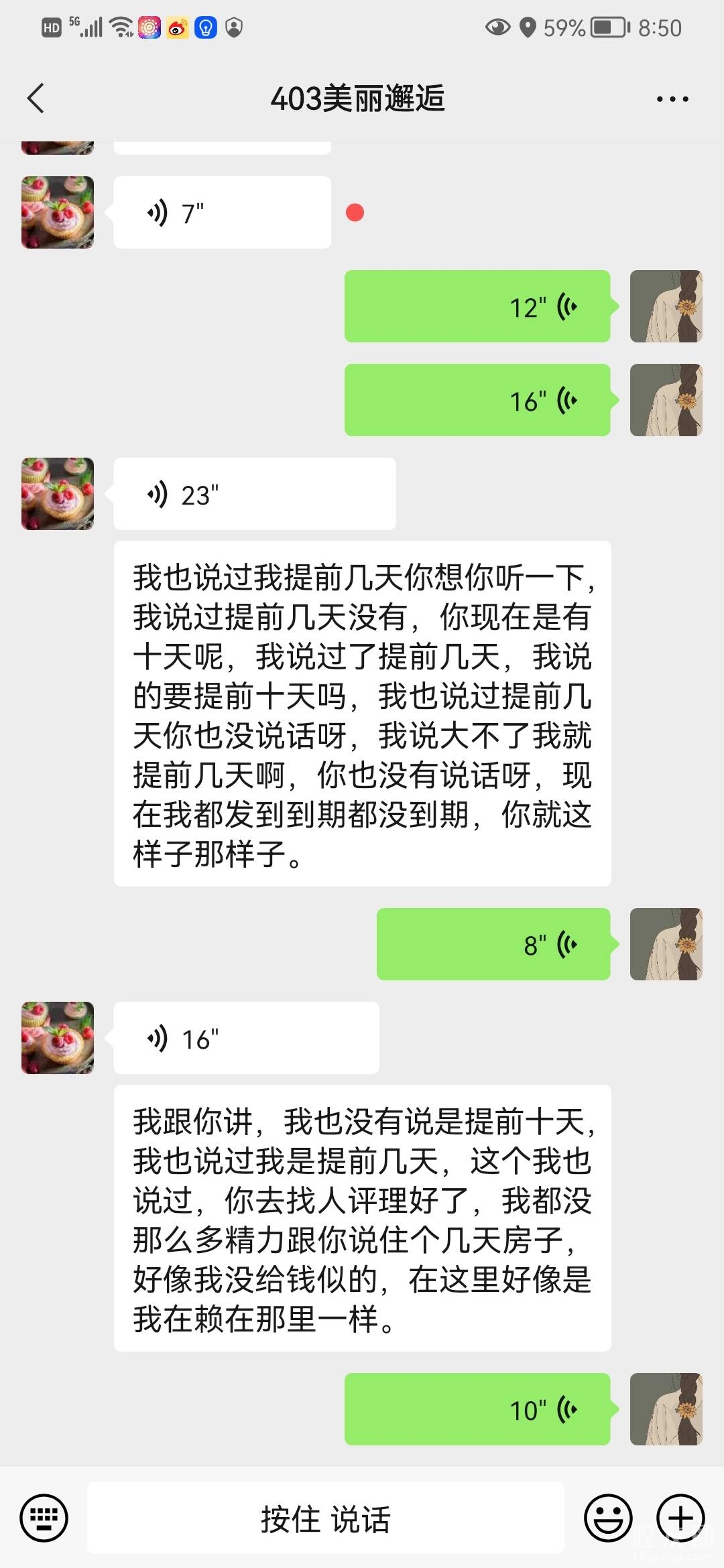The height and width of the screenshot is (1568, 724).
Task: Play the received 23-second voice message
Action: 254,495
